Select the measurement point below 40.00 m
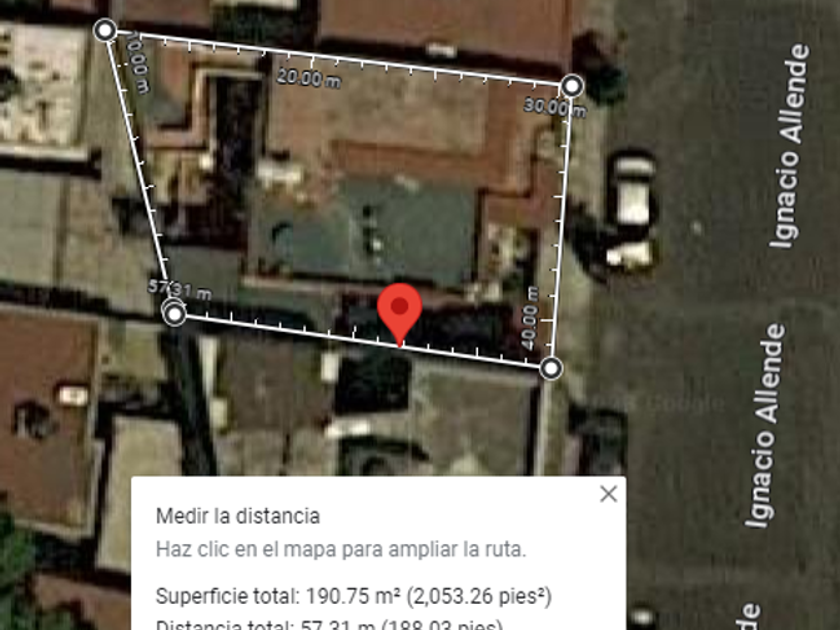 551,369
